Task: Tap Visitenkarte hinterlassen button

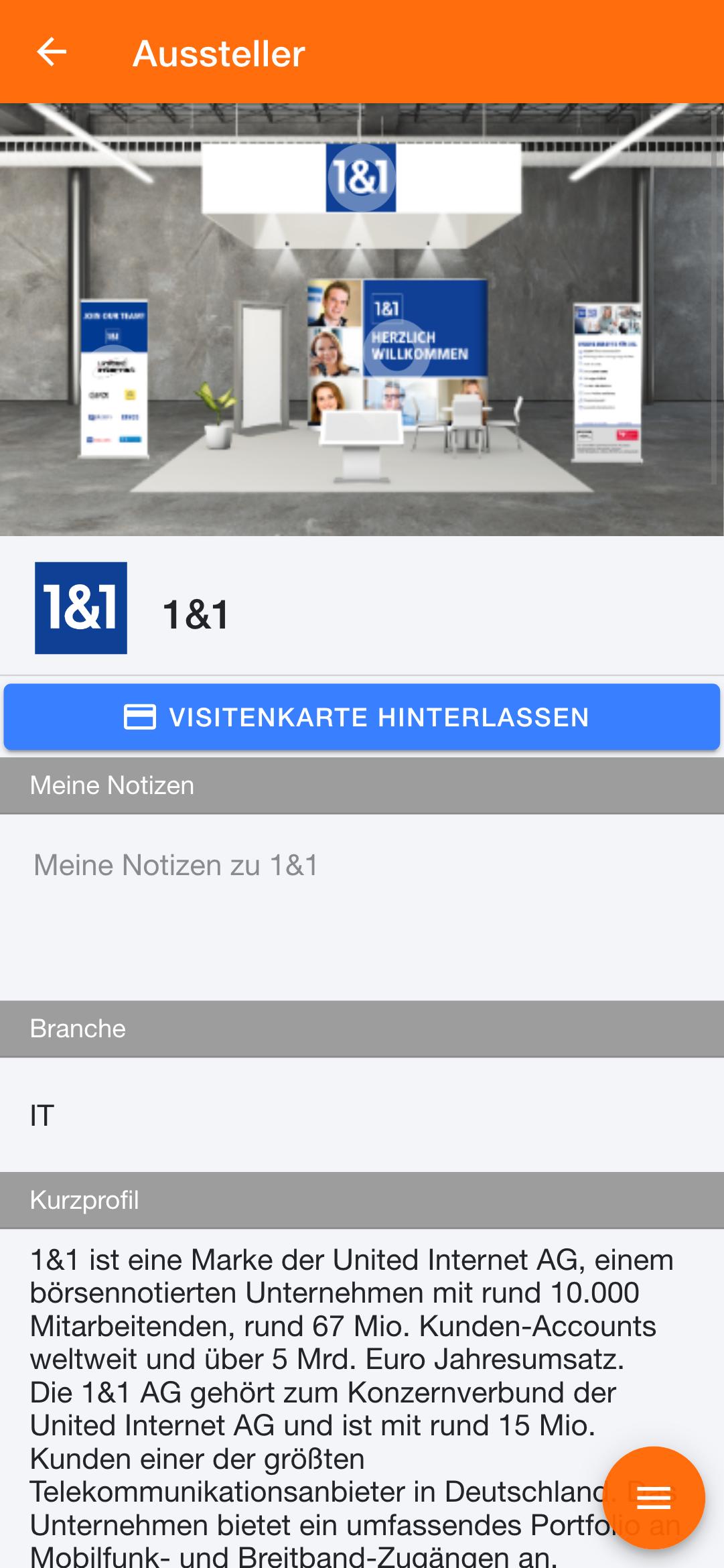Action: [362, 716]
